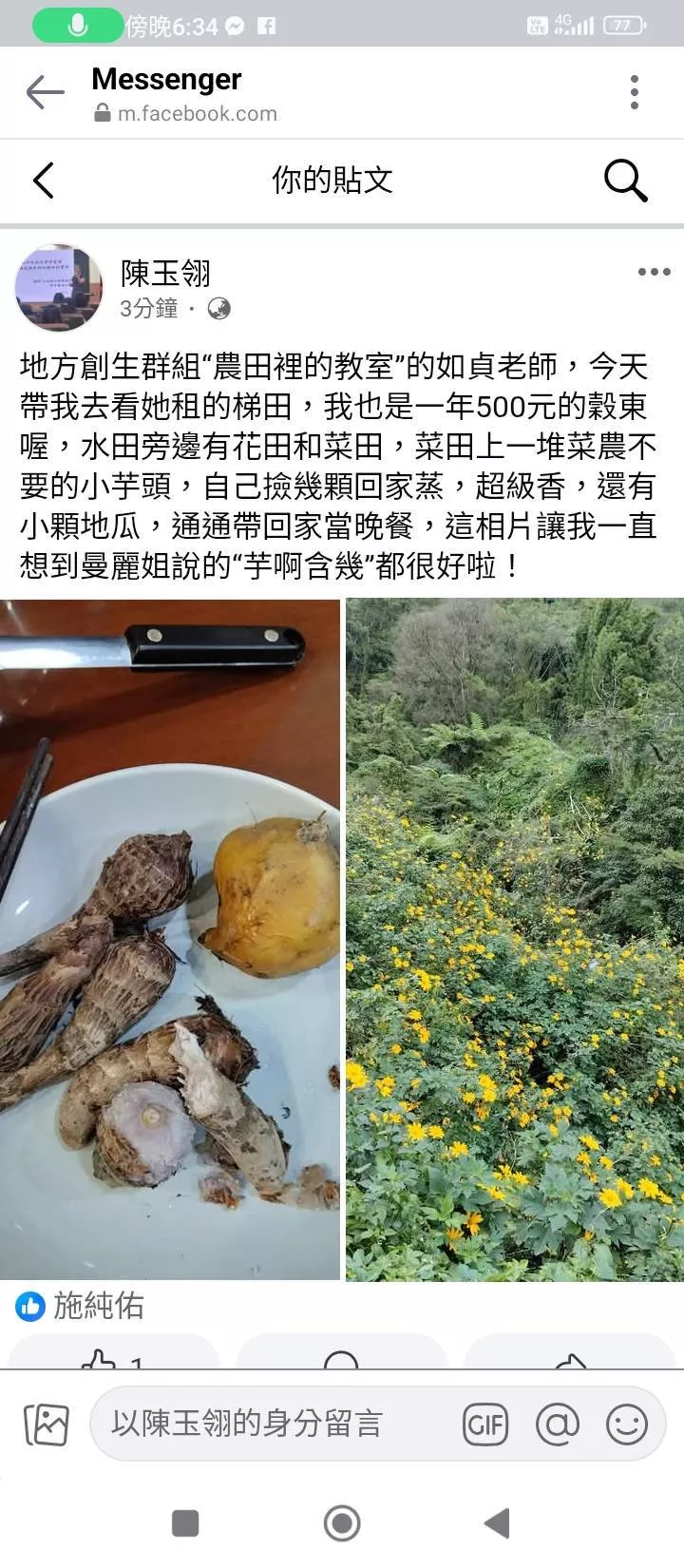This screenshot has width=684, height=1568.
Task: See who liked the post: 施純佑
Action: pyautogui.click(x=97, y=1306)
